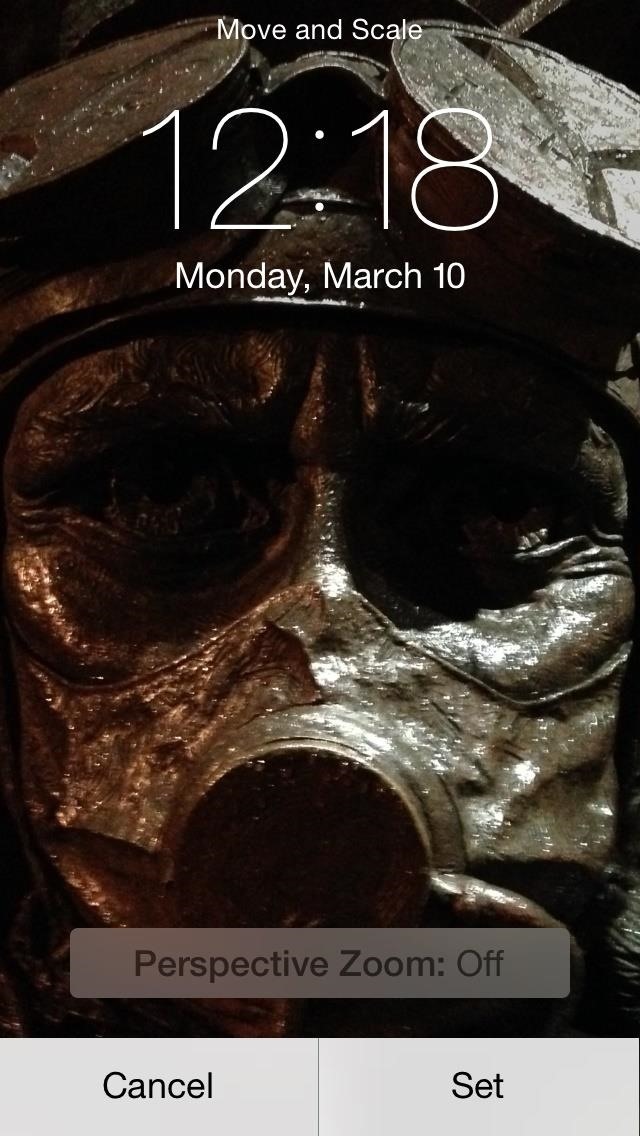Cancel the wallpaper preview

pyautogui.click(x=158, y=1086)
